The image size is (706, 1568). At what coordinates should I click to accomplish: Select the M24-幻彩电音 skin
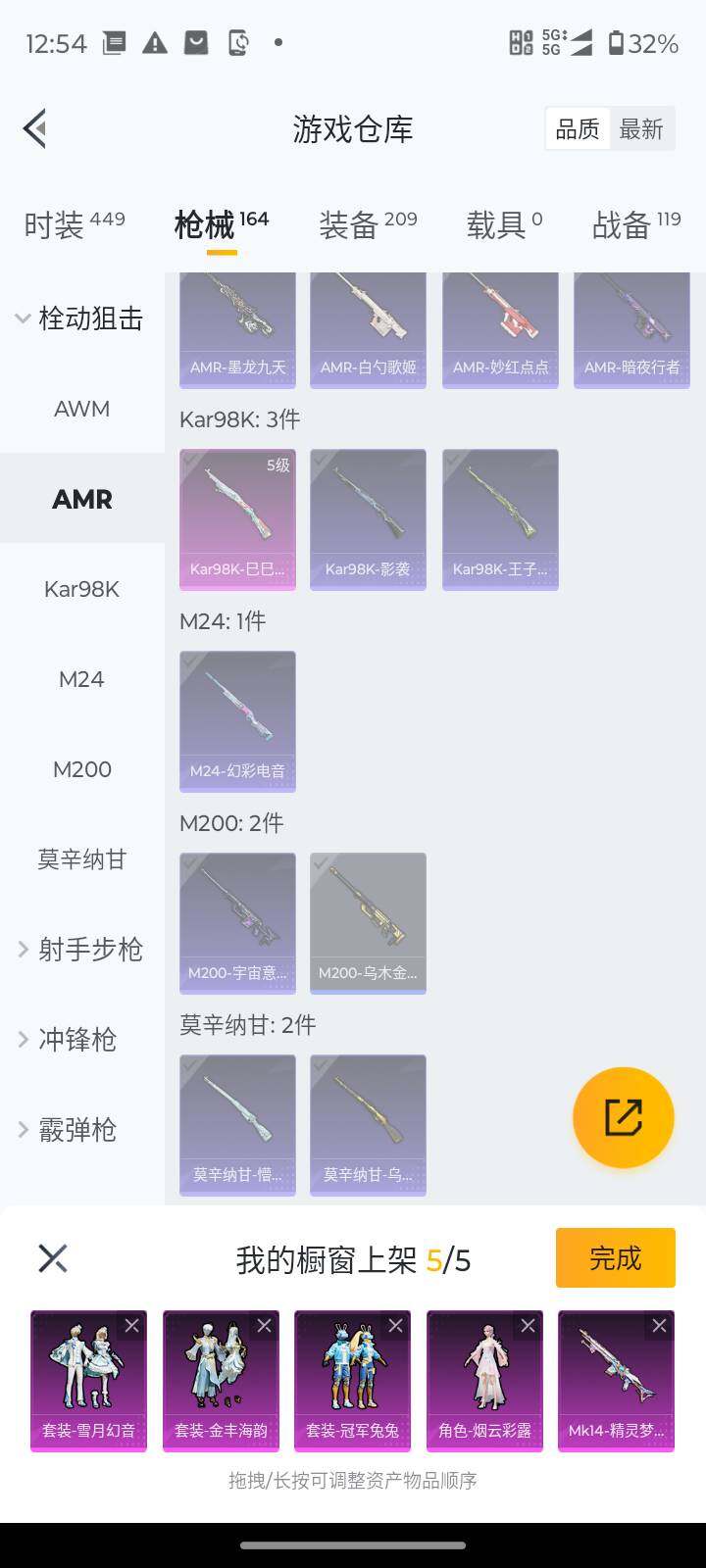pos(237,721)
